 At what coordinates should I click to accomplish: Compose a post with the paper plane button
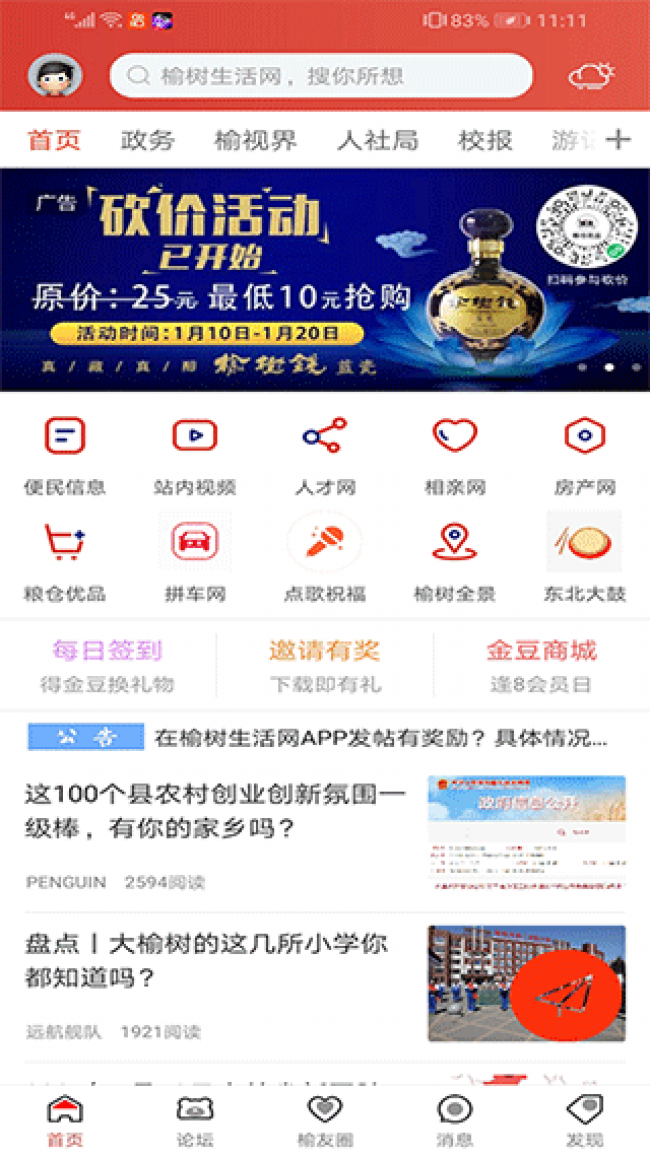(565, 994)
